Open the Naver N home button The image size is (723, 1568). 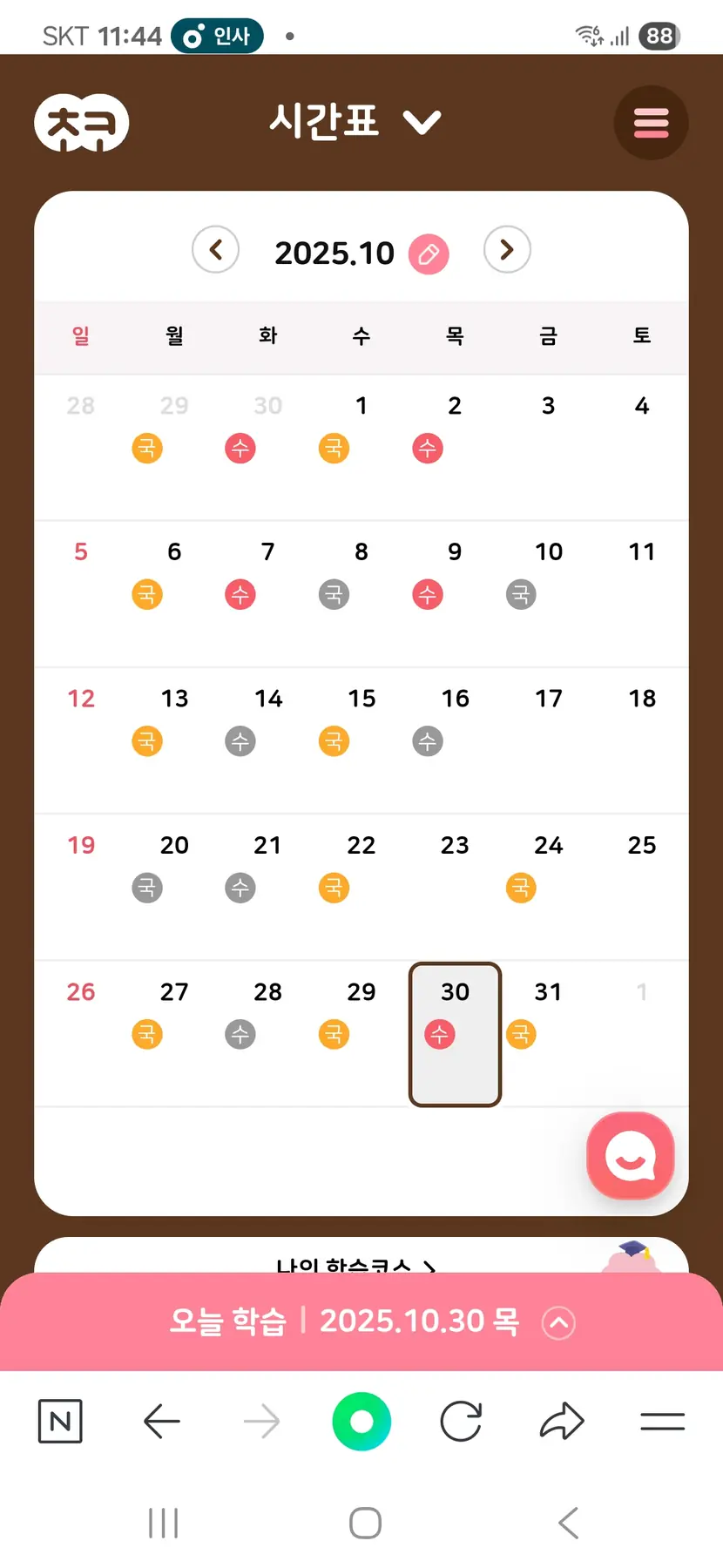pyautogui.click(x=60, y=1422)
